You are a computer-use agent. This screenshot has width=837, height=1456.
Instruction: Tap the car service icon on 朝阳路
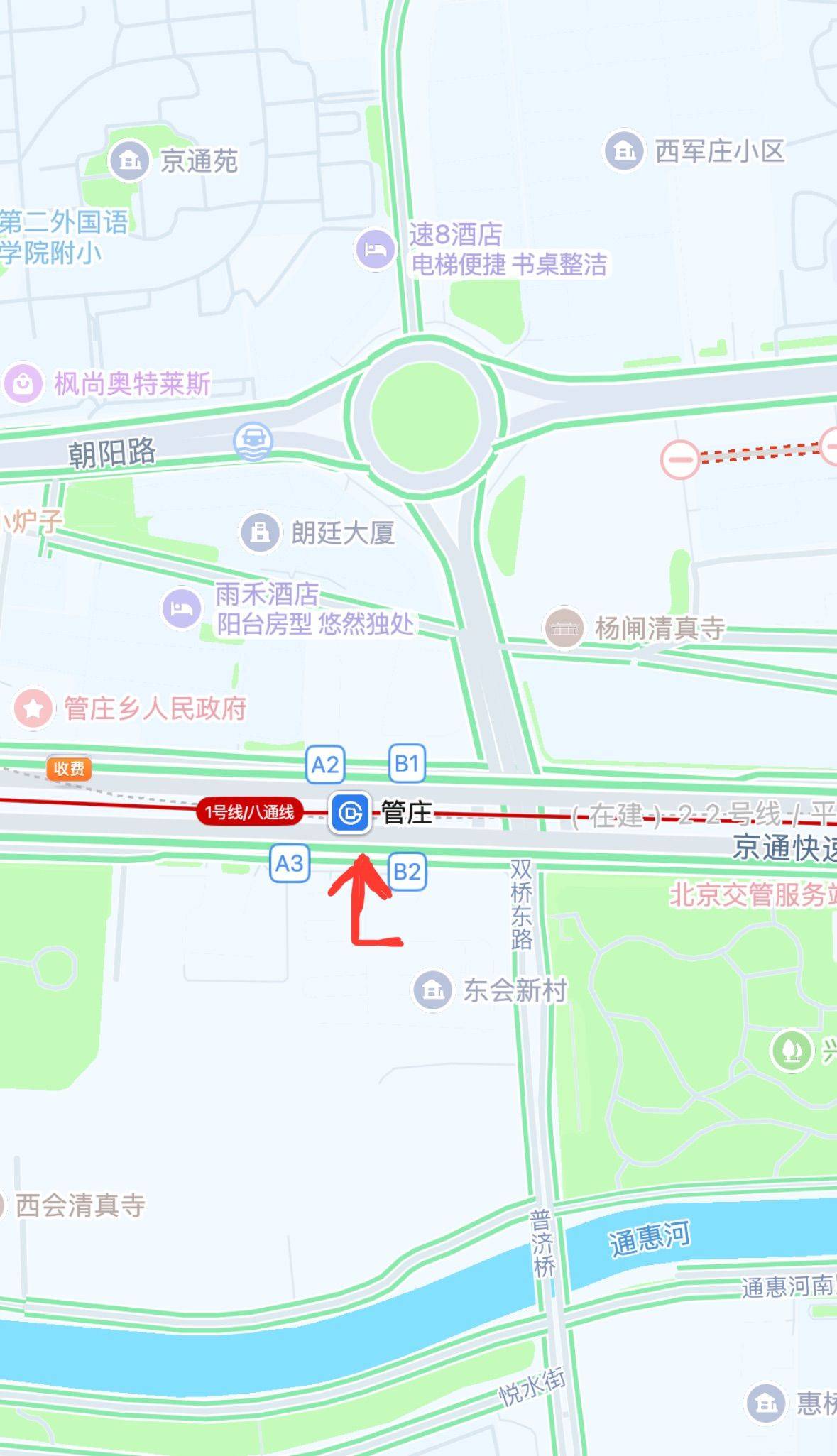click(x=253, y=442)
